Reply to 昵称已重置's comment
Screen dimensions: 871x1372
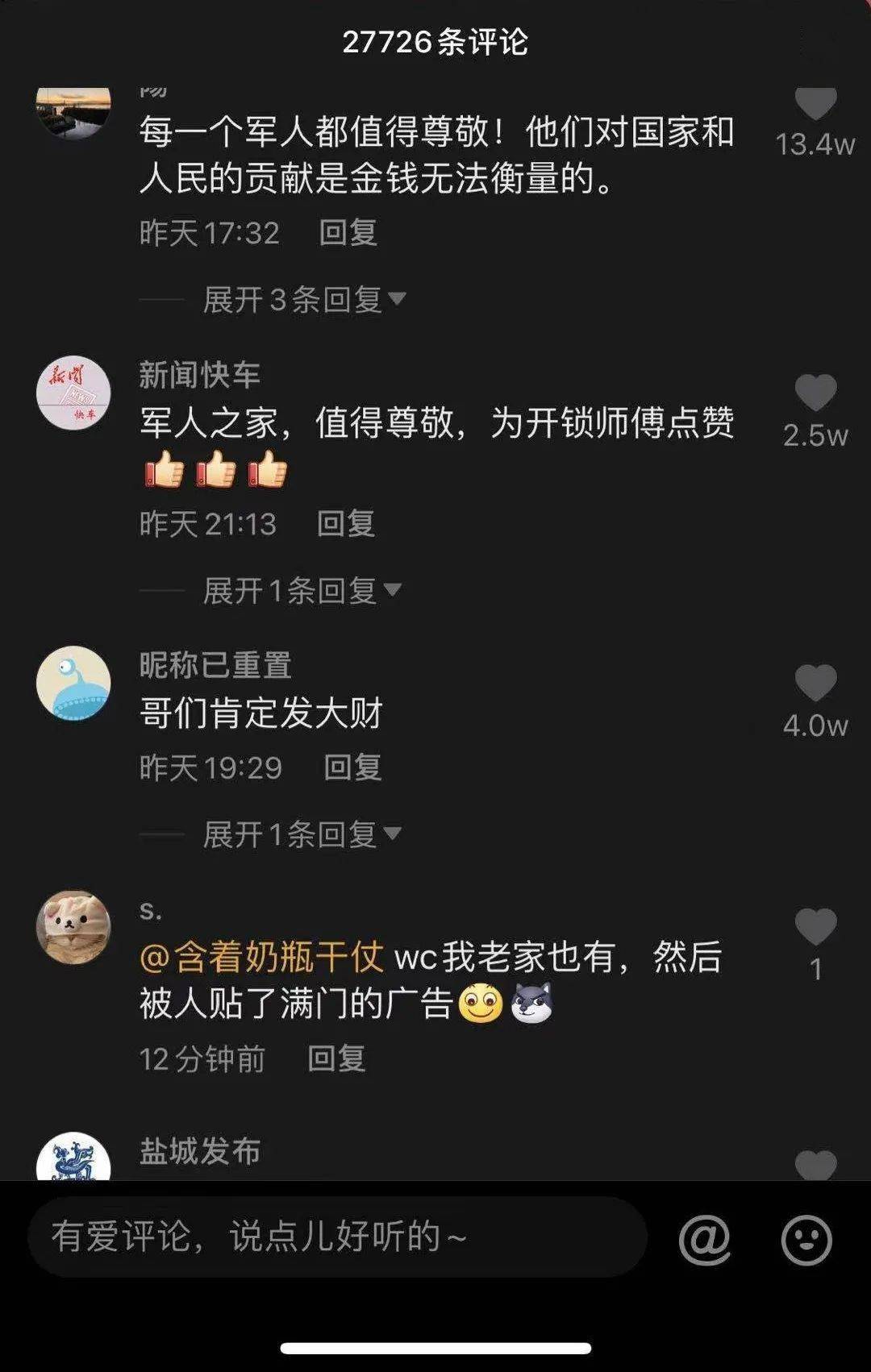352,767
